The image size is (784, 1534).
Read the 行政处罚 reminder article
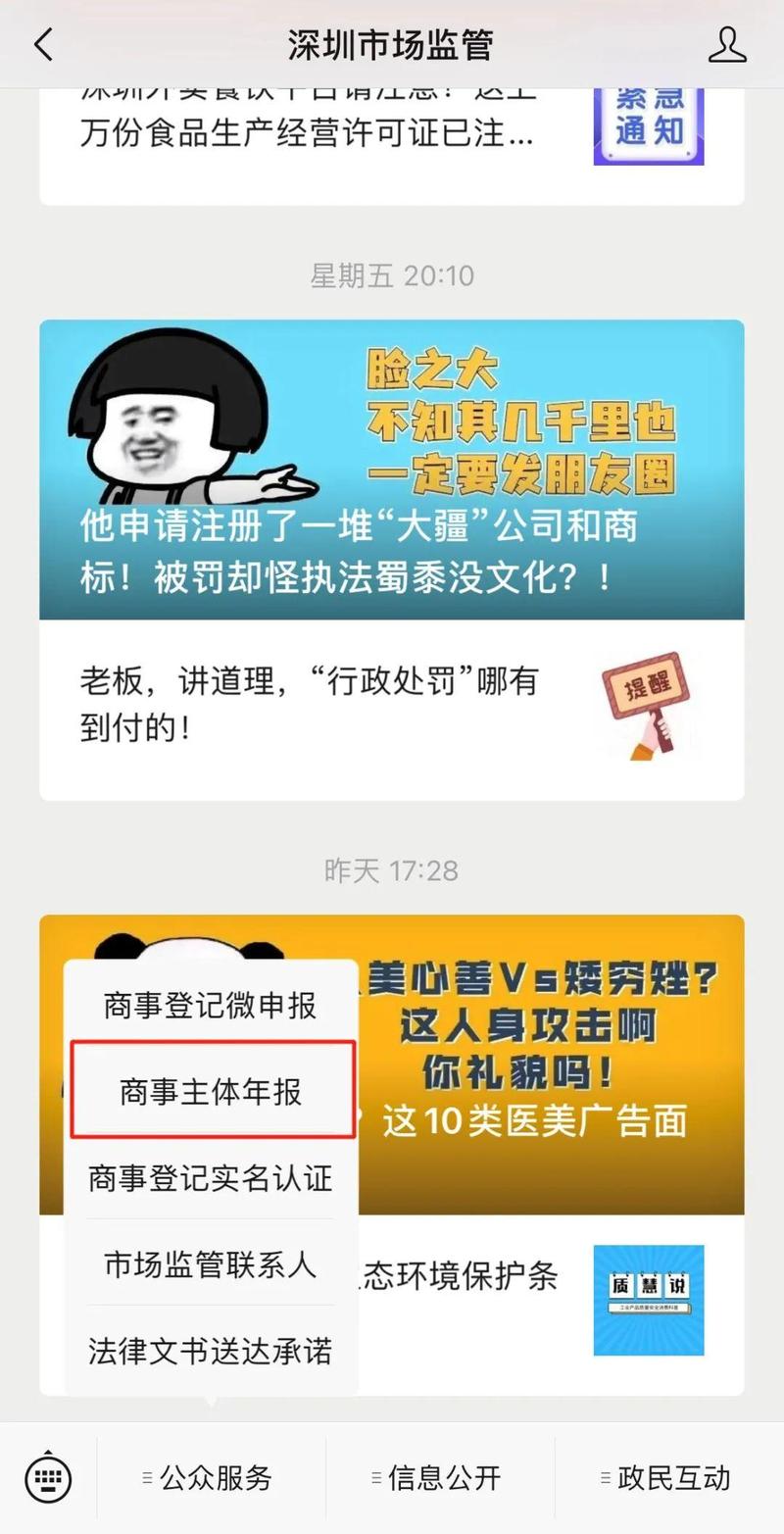[x=392, y=705]
